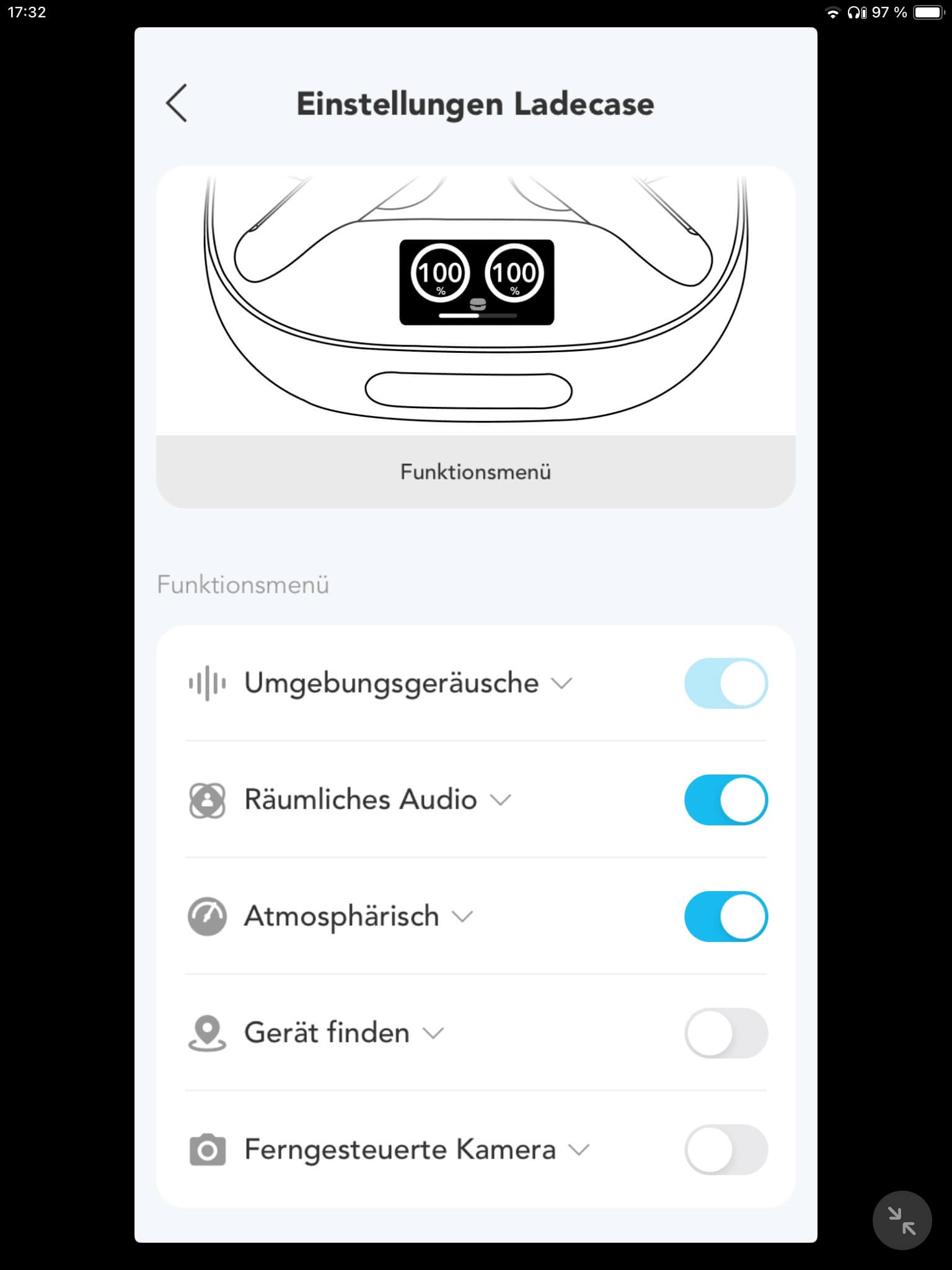Go back from Einstellungen Ladecase
Screen dimensions: 952x1270
(177, 104)
